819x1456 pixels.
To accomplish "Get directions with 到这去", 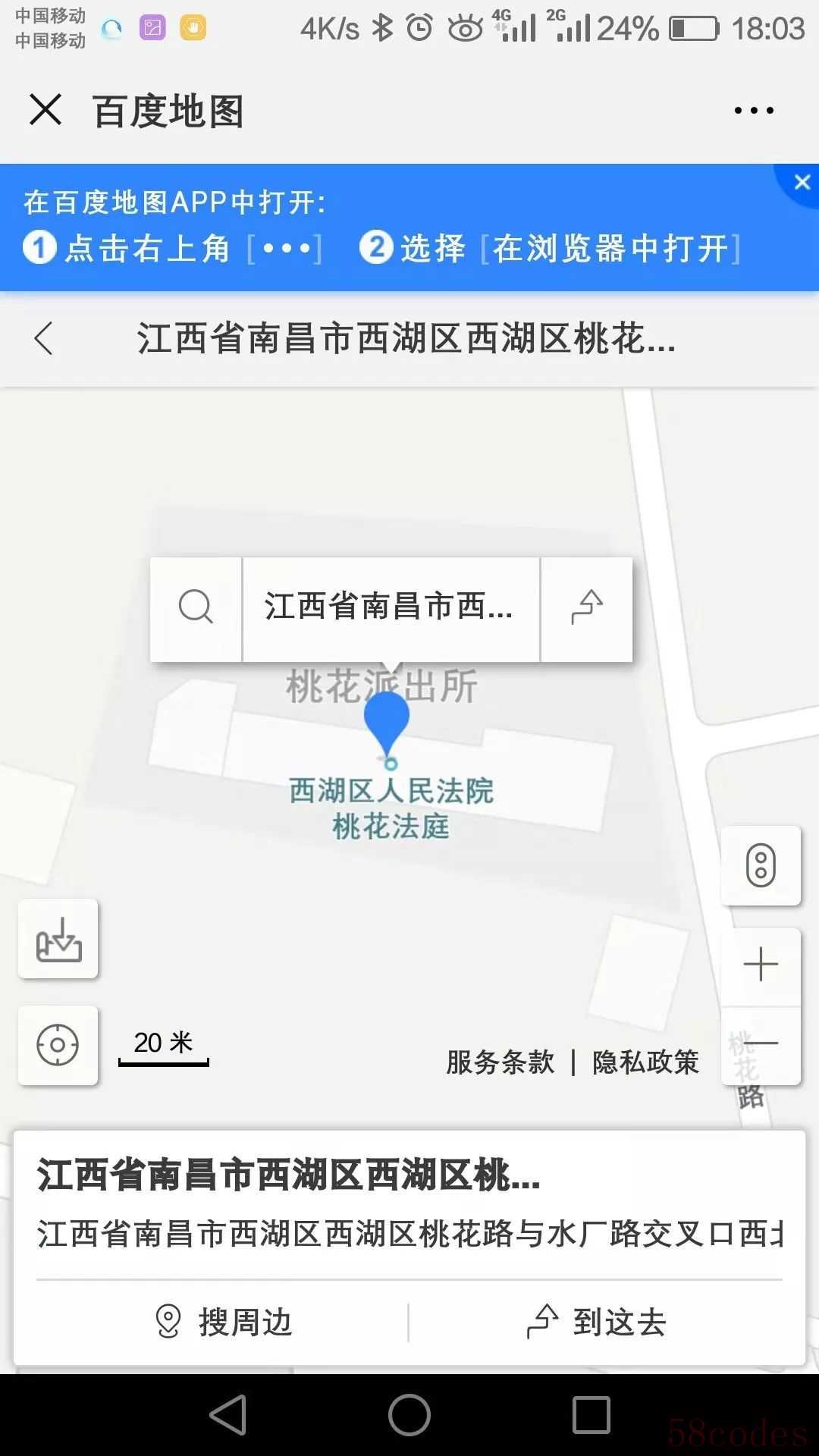I will pyautogui.click(x=597, y=1323).
